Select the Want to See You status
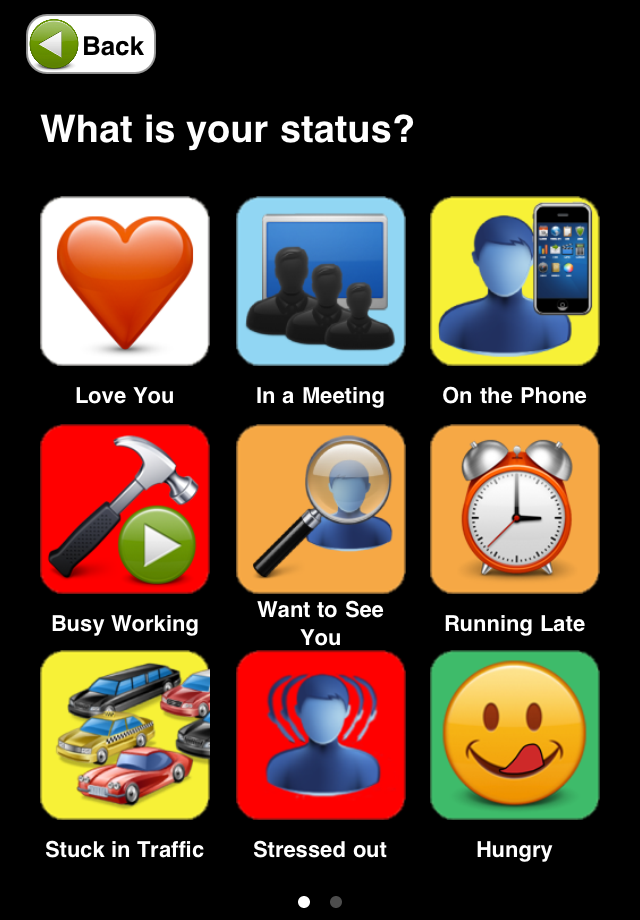Screen dimensions: 640x920 [320, 509]
